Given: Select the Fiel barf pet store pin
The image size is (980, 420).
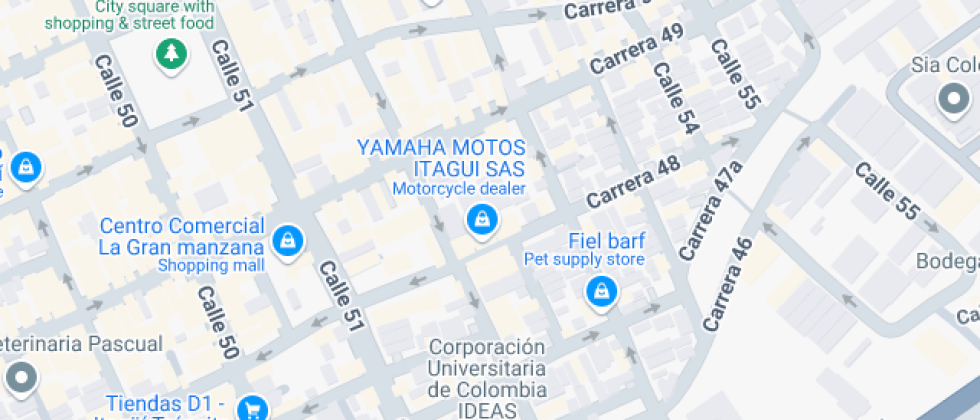Looking at the screenshot, I should [600, 291].
